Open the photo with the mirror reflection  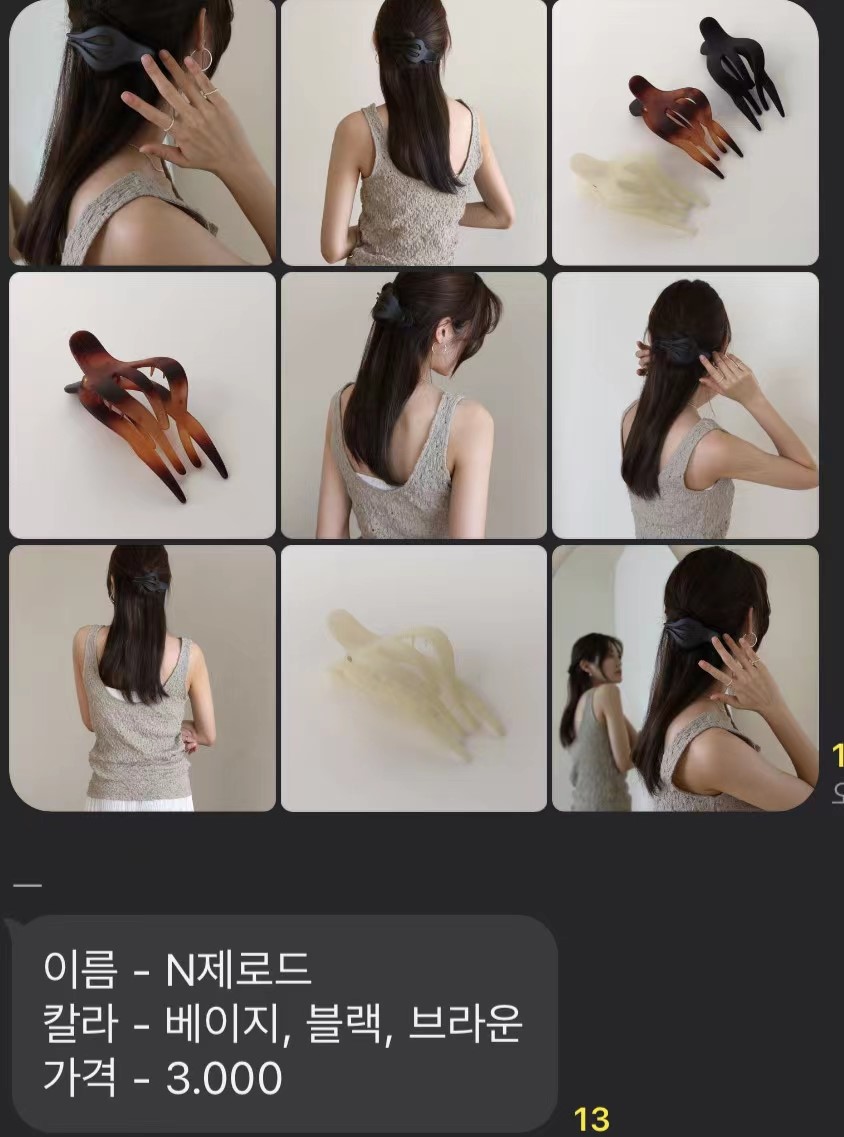[685, 678]
